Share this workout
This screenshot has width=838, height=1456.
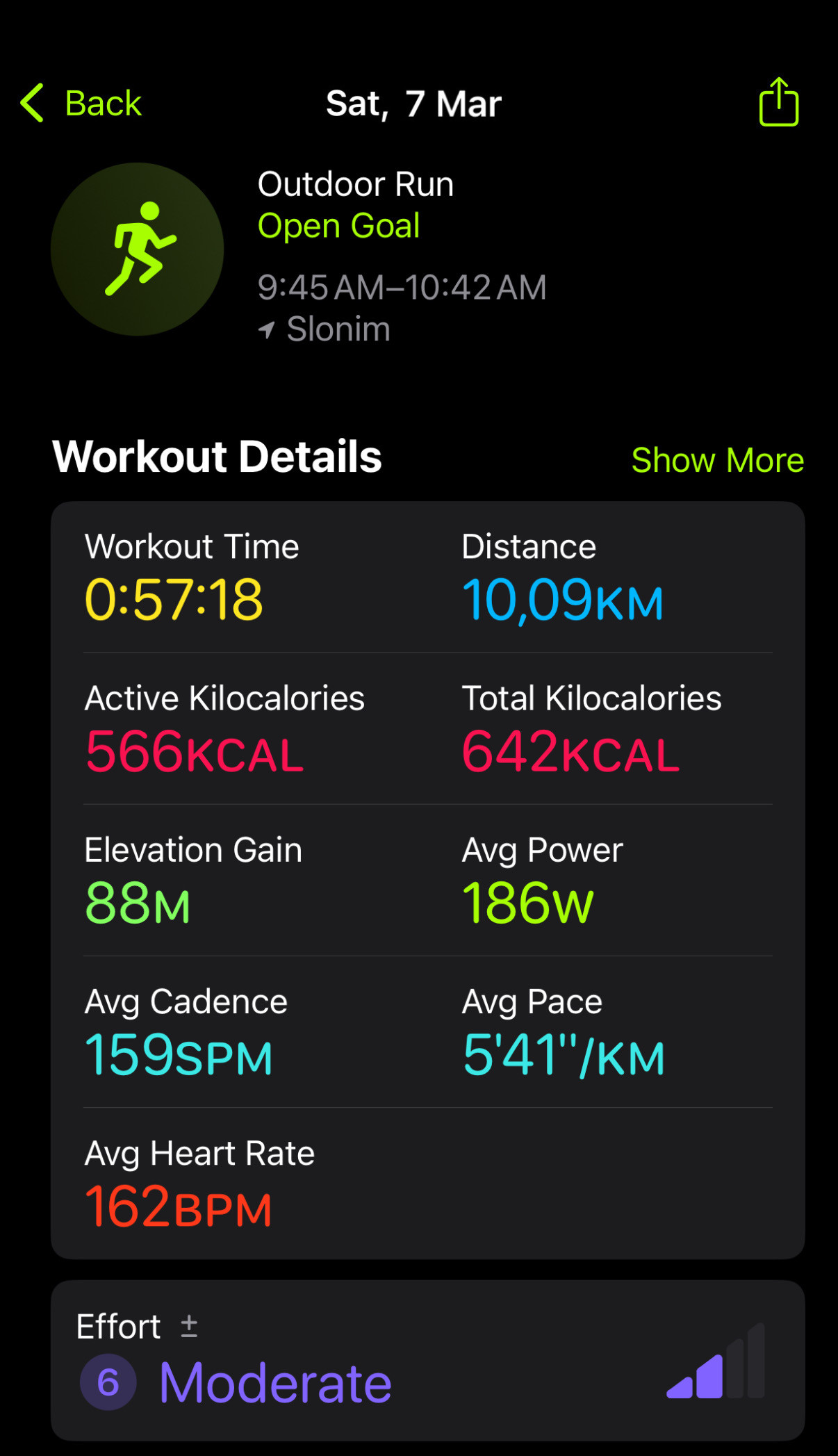(778, 102)
